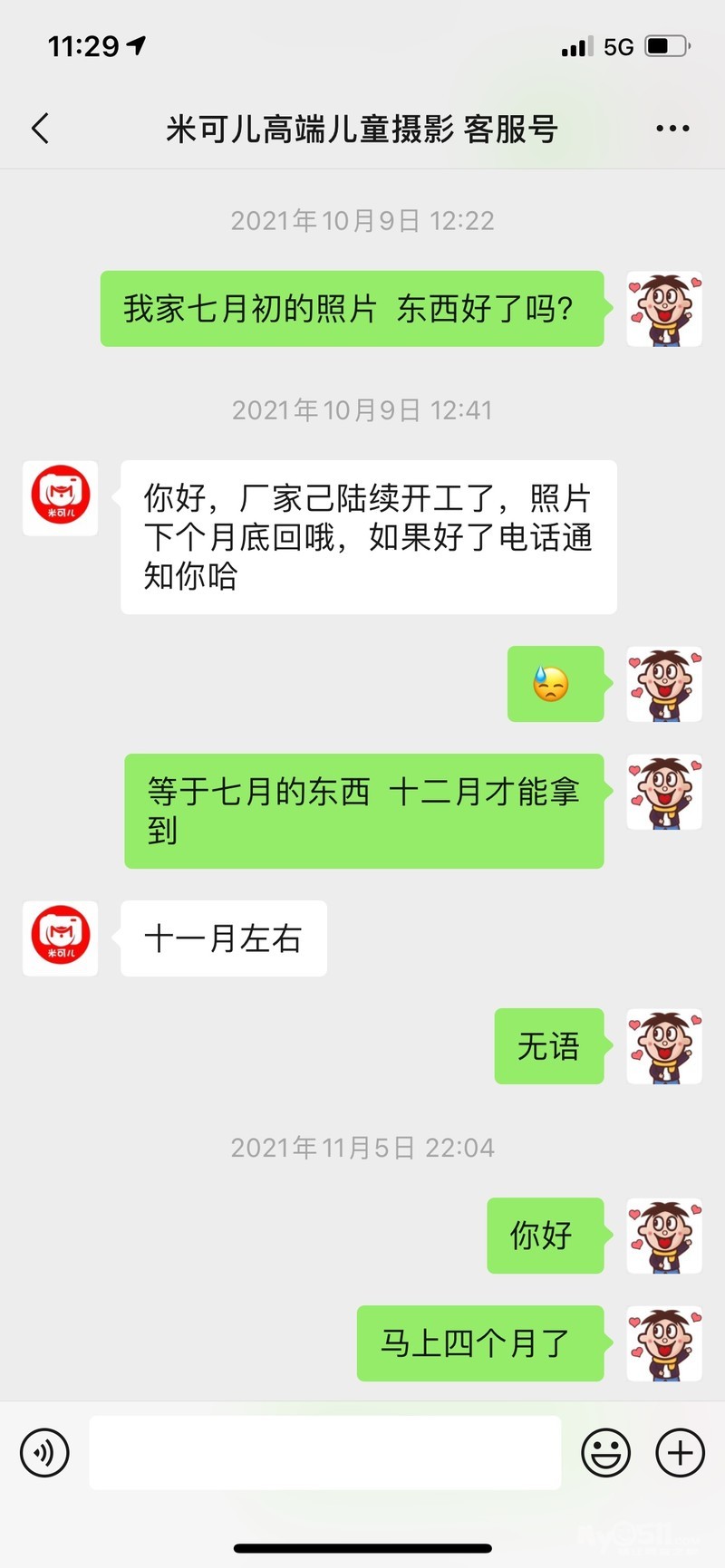This screenshot has height=1568, width=725.
Task: Tap my avatar next to the 无语 message
Action: click(x=664, y=1046)
